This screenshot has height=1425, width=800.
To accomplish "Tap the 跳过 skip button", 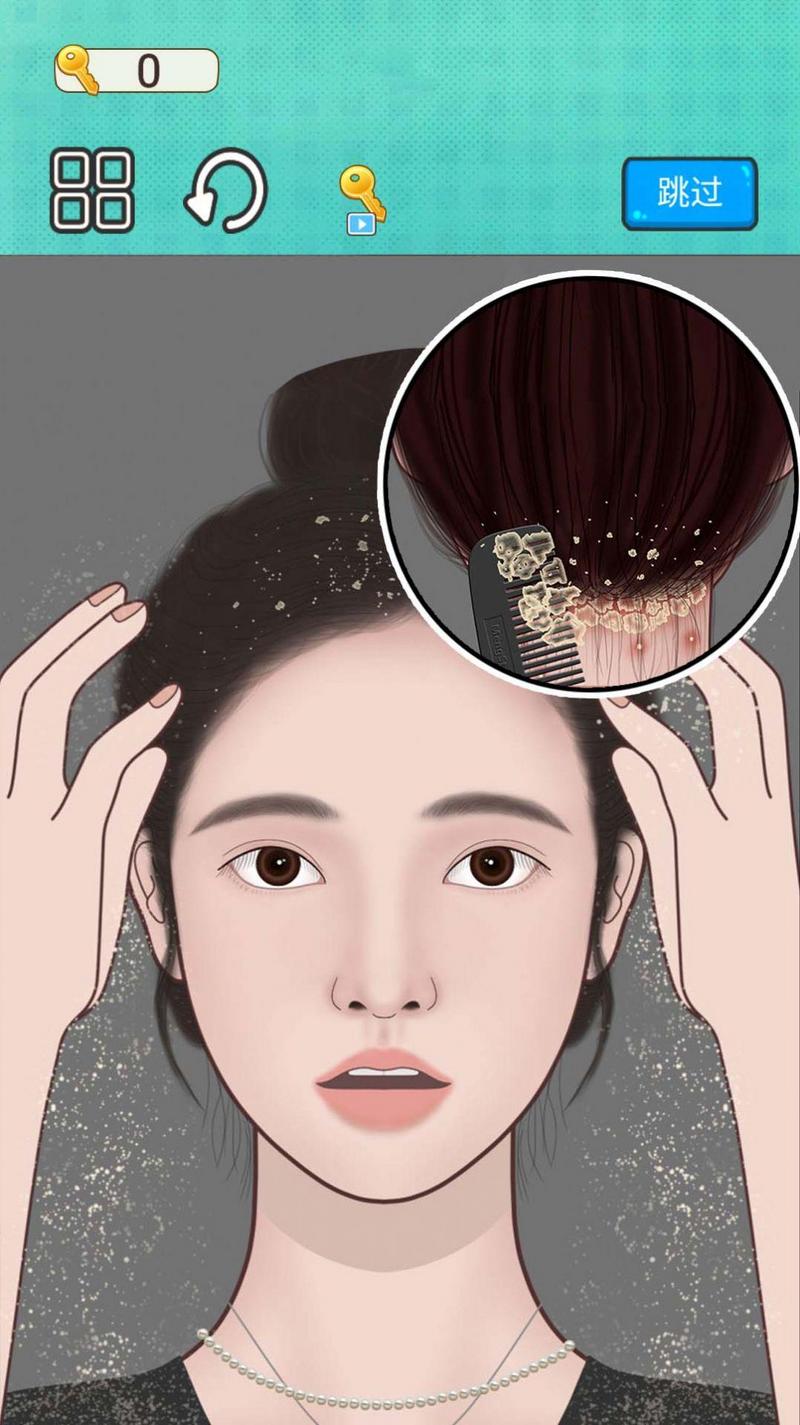I will point(689,193).
